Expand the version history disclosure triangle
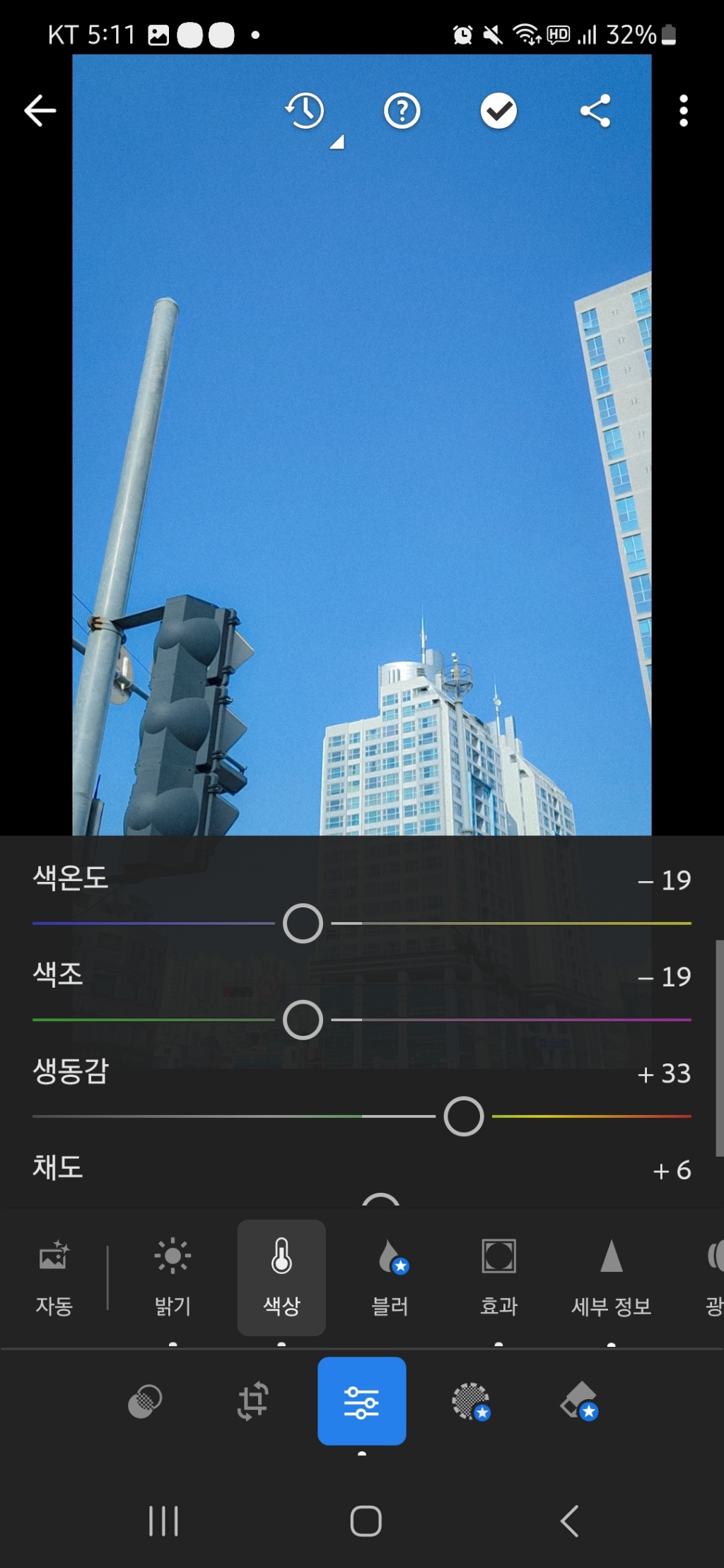The image size is (724, 1568). 337,141
